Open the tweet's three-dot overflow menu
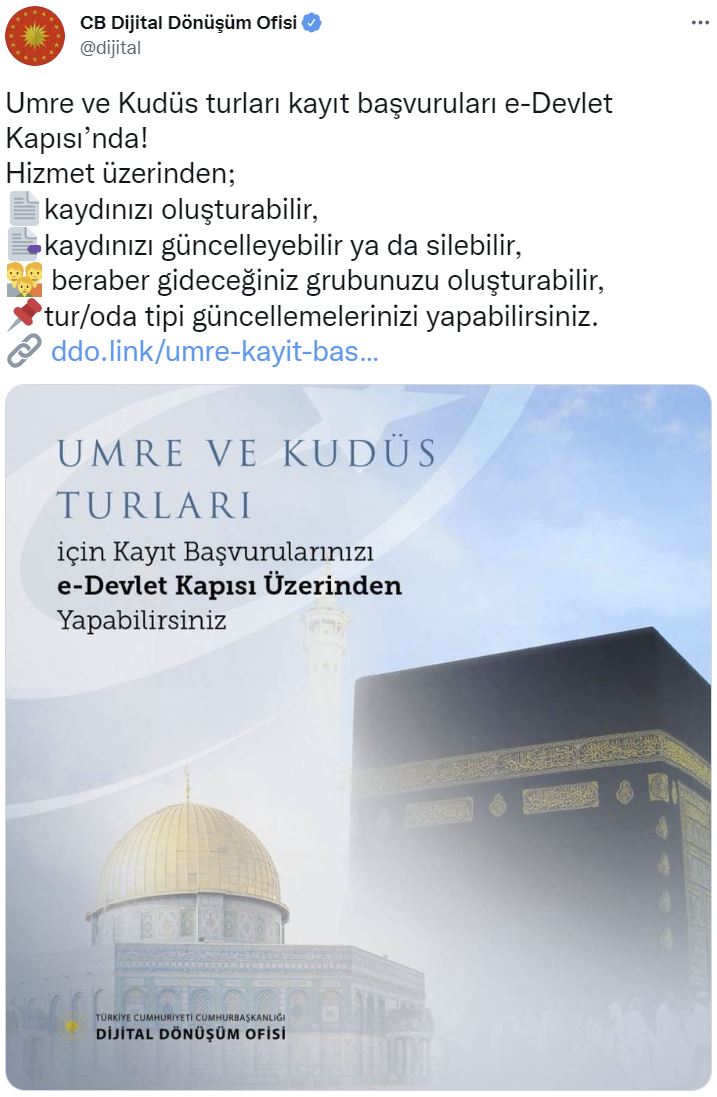Screen dimensions: 717x1097 click(x=696, y=21)
